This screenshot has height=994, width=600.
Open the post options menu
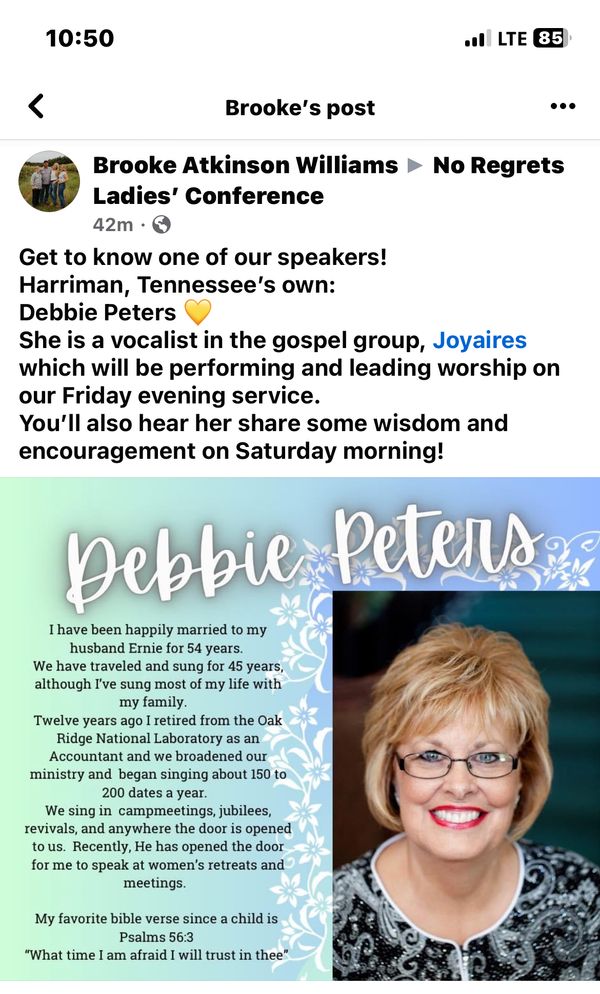563,107
